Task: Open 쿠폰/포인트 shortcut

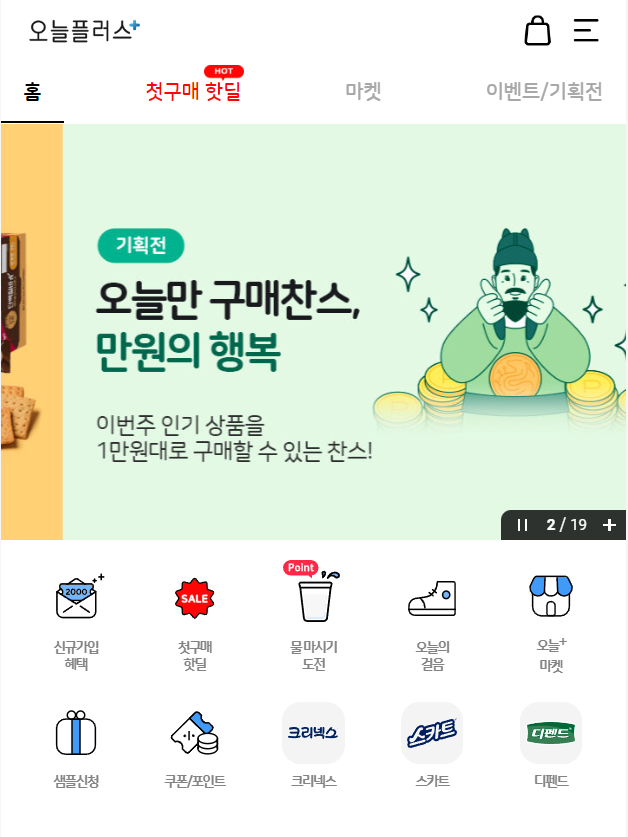Action: tap(194, 745)
